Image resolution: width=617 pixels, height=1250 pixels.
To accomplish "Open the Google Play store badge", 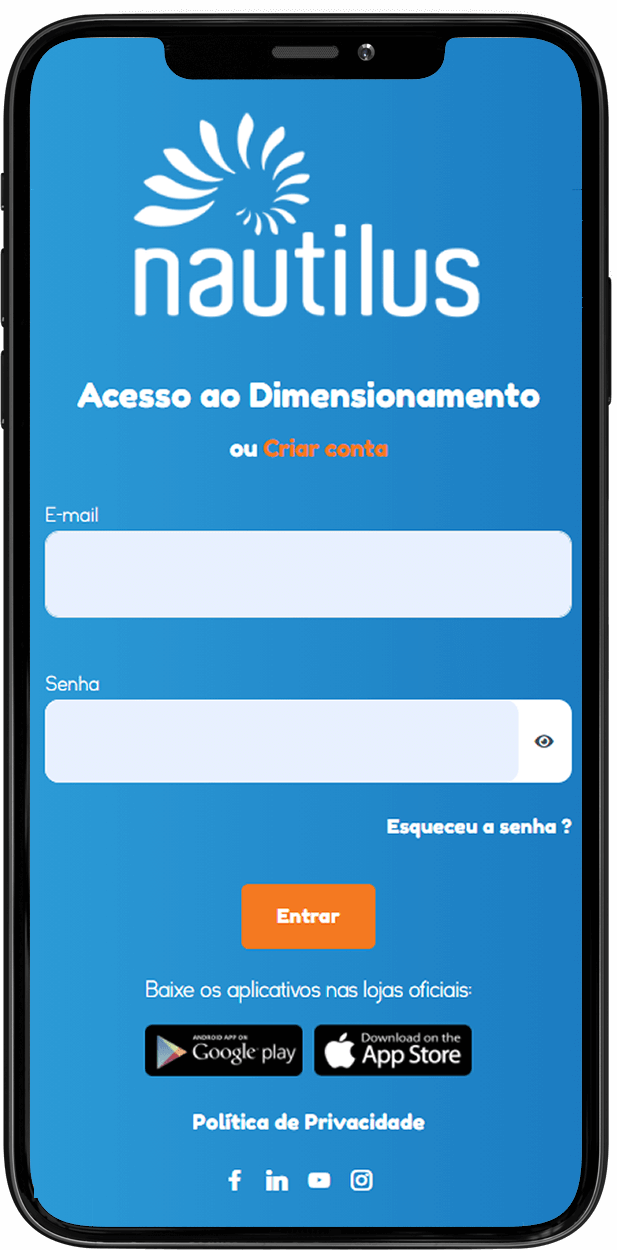I will coord(224,1050).
